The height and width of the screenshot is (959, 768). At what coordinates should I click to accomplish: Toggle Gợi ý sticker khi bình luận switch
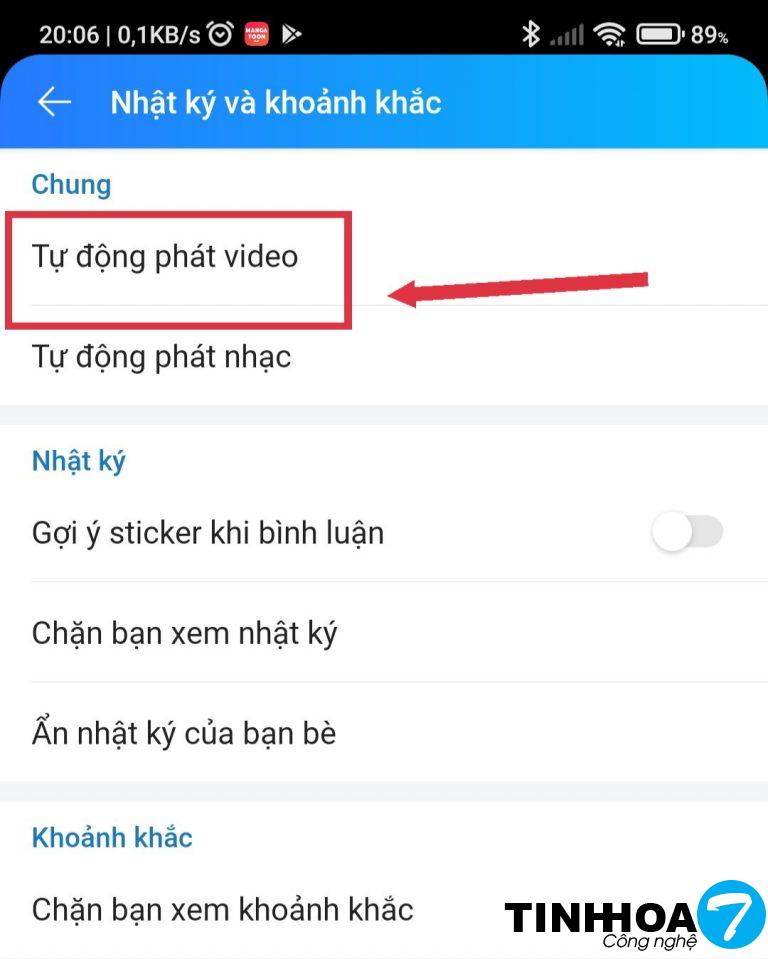pyautogui.click(x=687, y=533)
